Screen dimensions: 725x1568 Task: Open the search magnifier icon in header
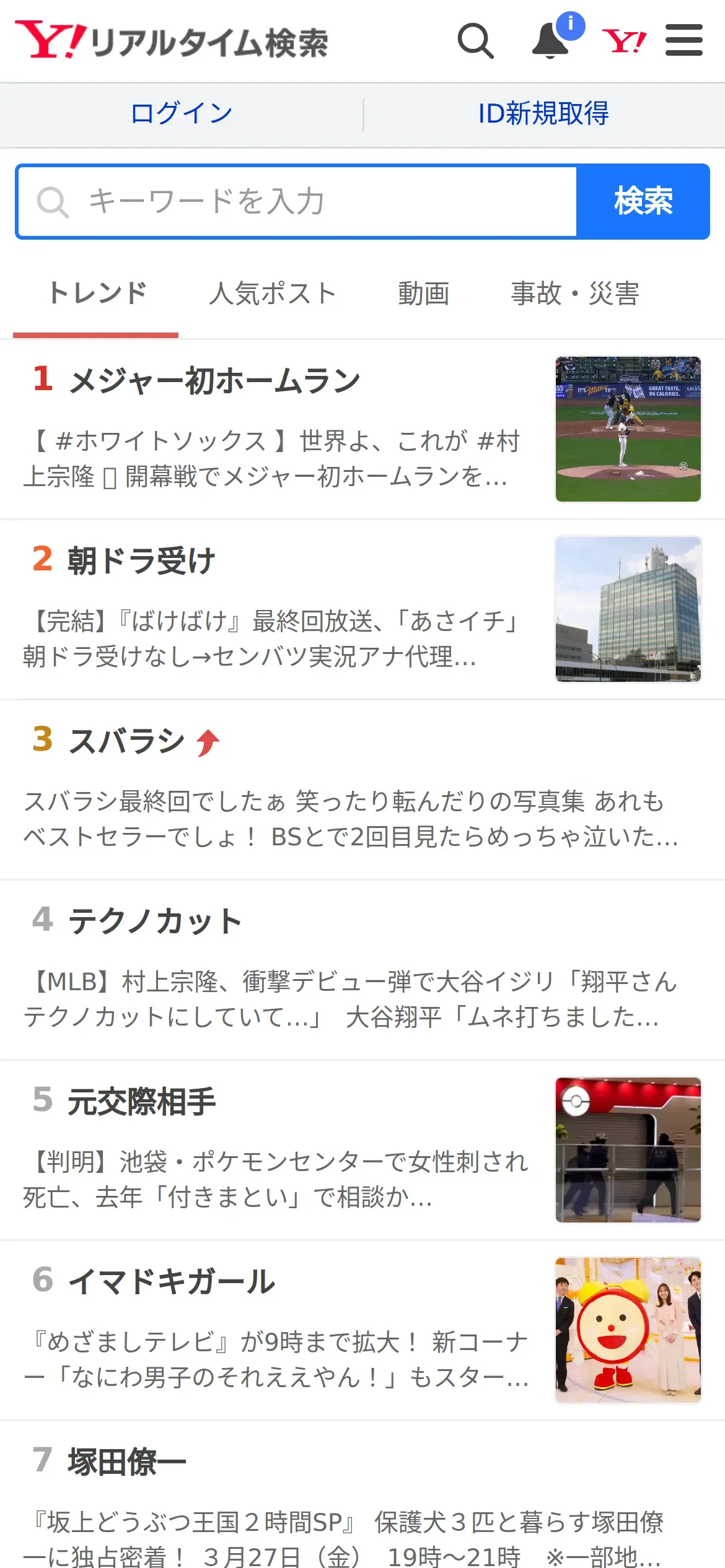(x=475, y=41)
